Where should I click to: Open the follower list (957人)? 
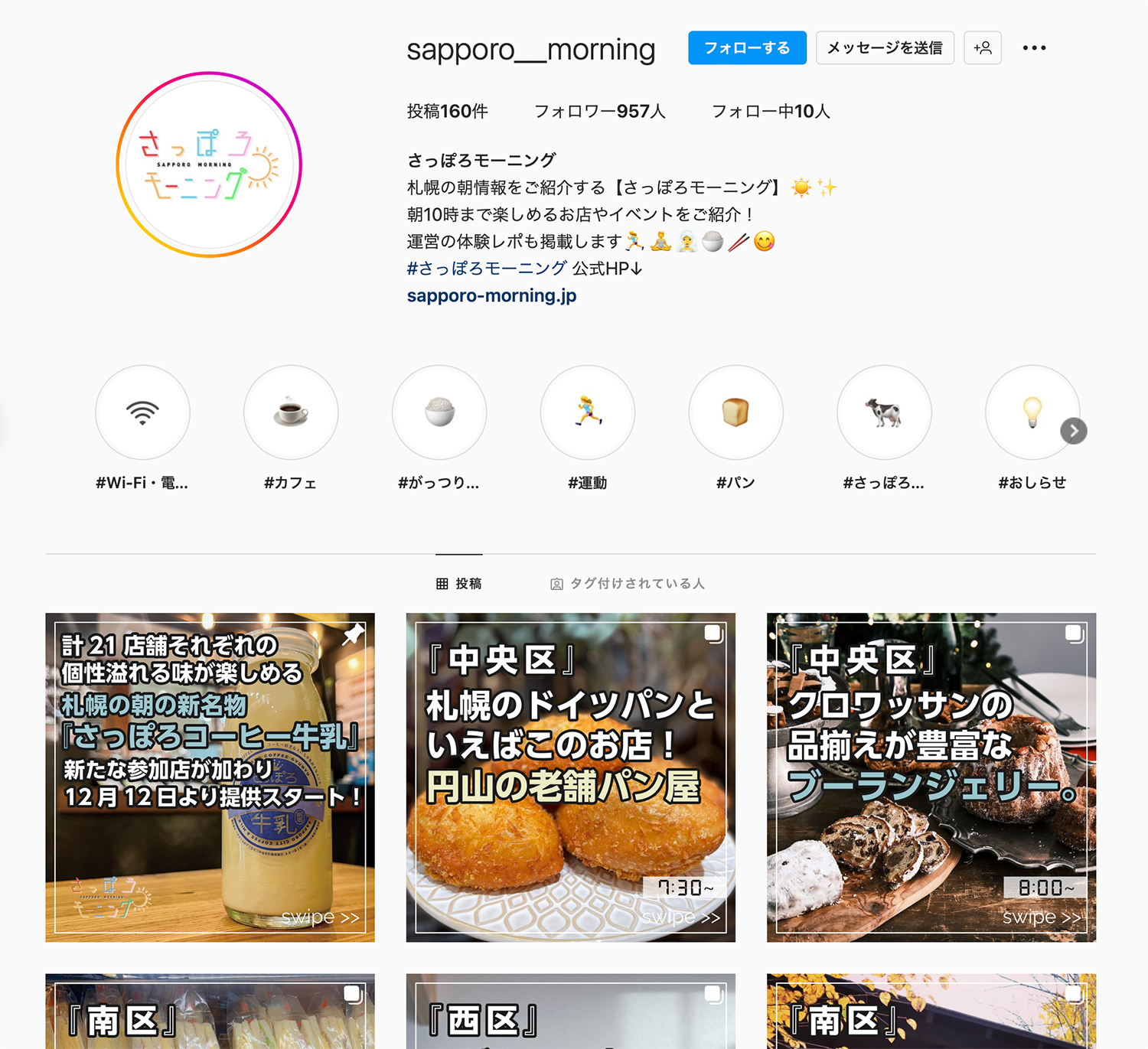pos(599,112)
